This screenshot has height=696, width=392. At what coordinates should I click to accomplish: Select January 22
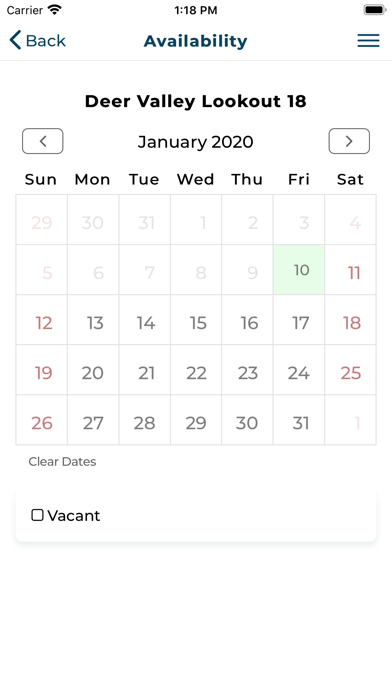pyautogui.click(x=196, y=370)
